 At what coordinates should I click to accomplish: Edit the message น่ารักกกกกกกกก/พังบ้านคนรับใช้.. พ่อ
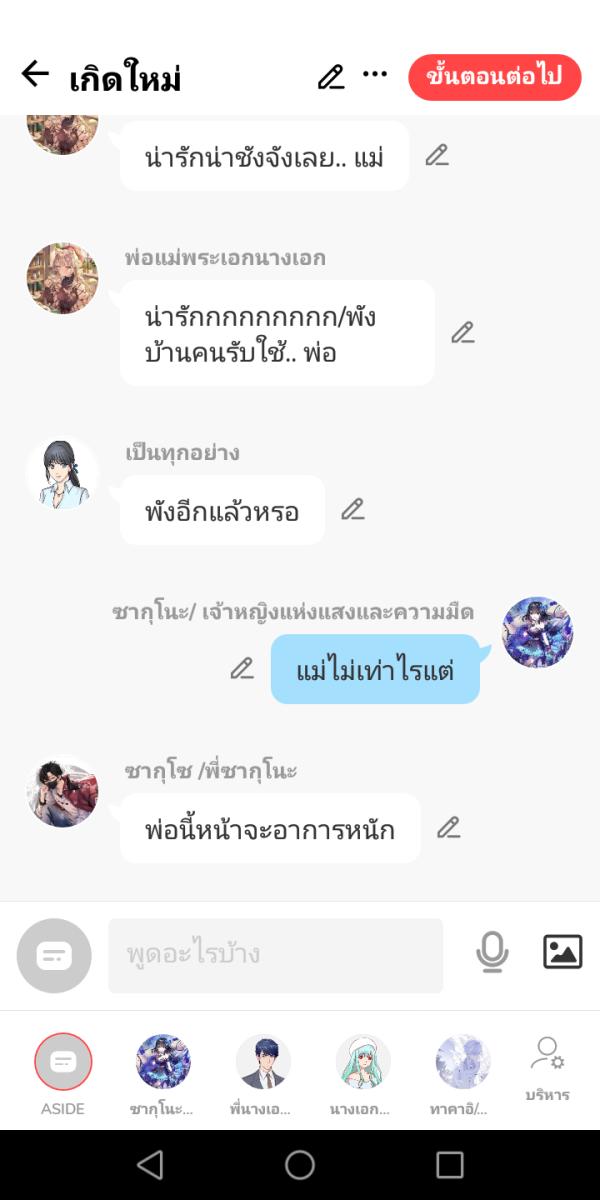click(x=462, y=333)
